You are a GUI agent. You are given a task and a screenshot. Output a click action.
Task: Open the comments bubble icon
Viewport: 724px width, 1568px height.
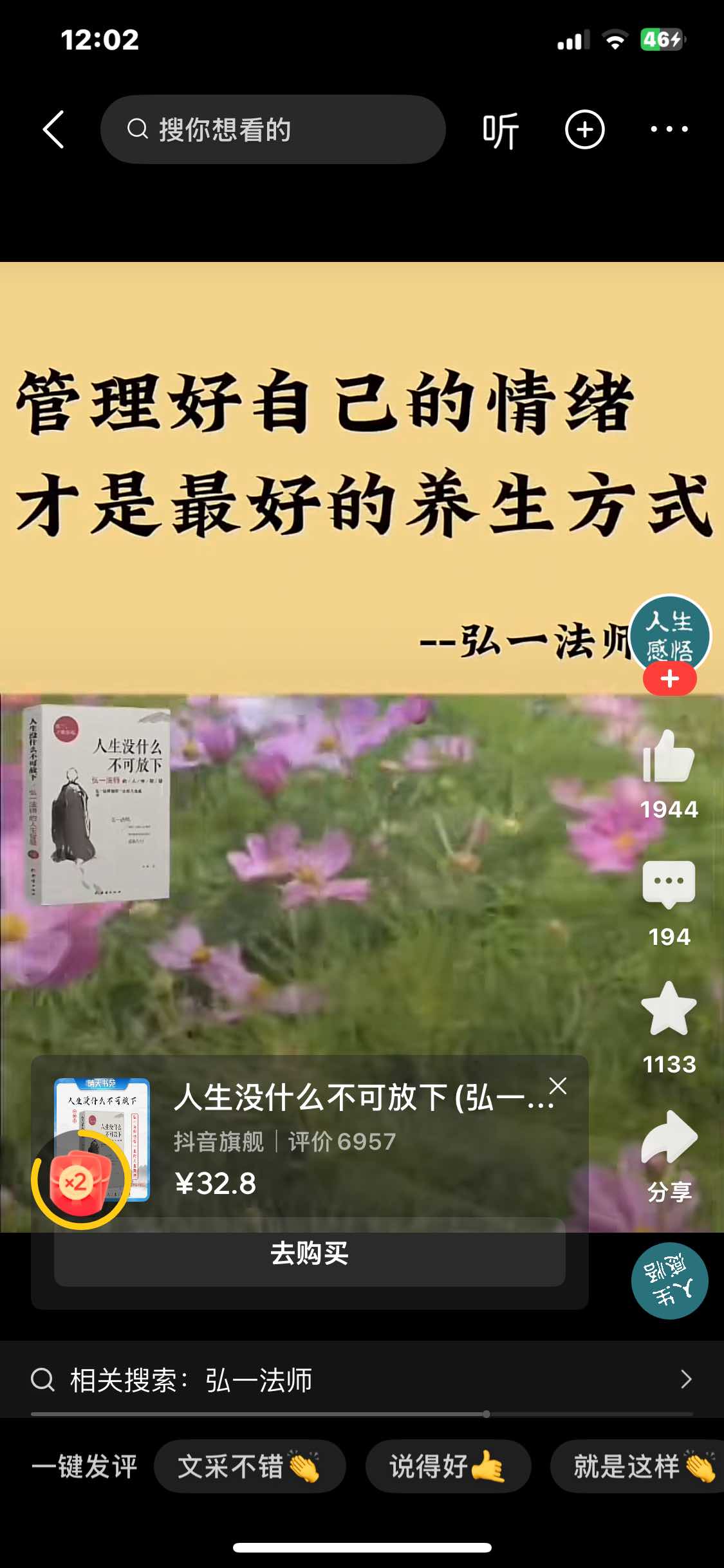click(669, 884)
